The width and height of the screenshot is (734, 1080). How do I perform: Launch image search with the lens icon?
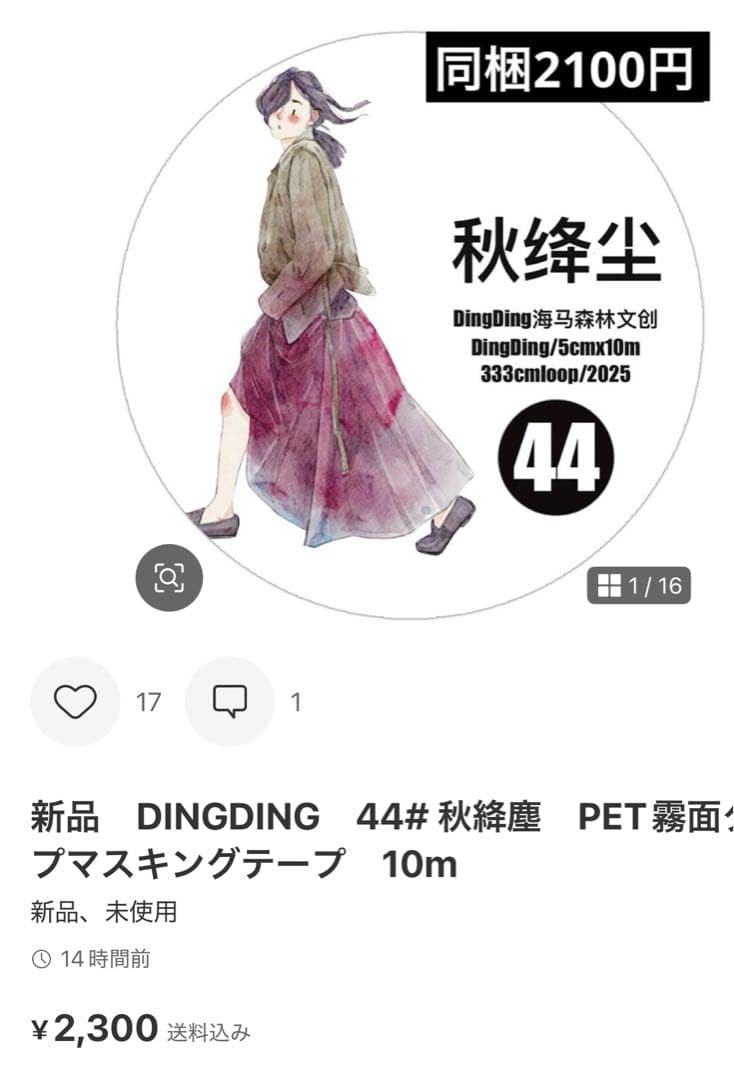point(172,575)
